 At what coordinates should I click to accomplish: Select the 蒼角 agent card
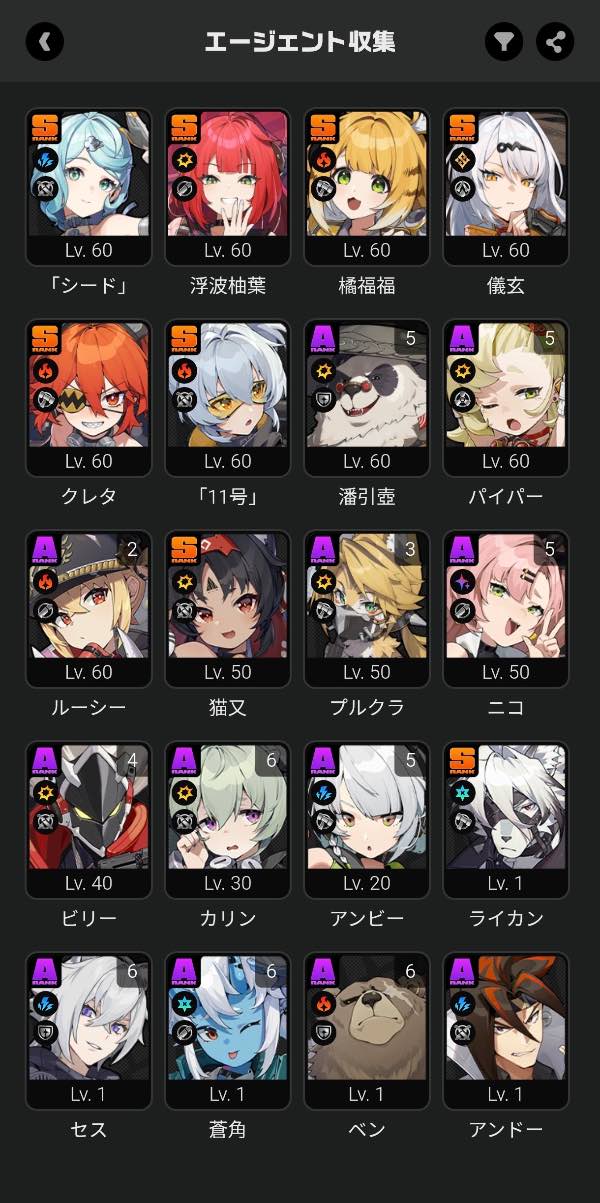click(227, 1031)
